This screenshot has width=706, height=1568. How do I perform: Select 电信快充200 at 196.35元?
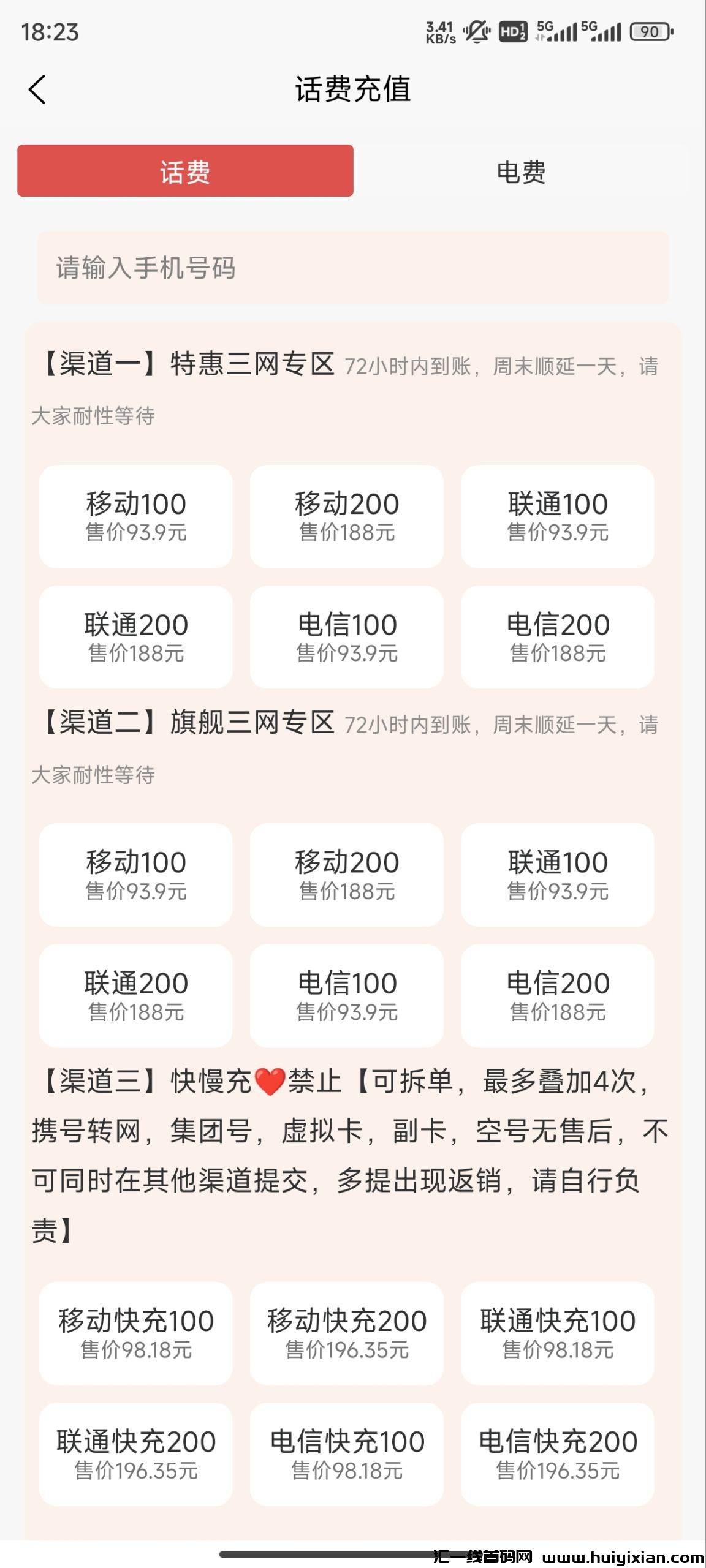[558, 1453]
